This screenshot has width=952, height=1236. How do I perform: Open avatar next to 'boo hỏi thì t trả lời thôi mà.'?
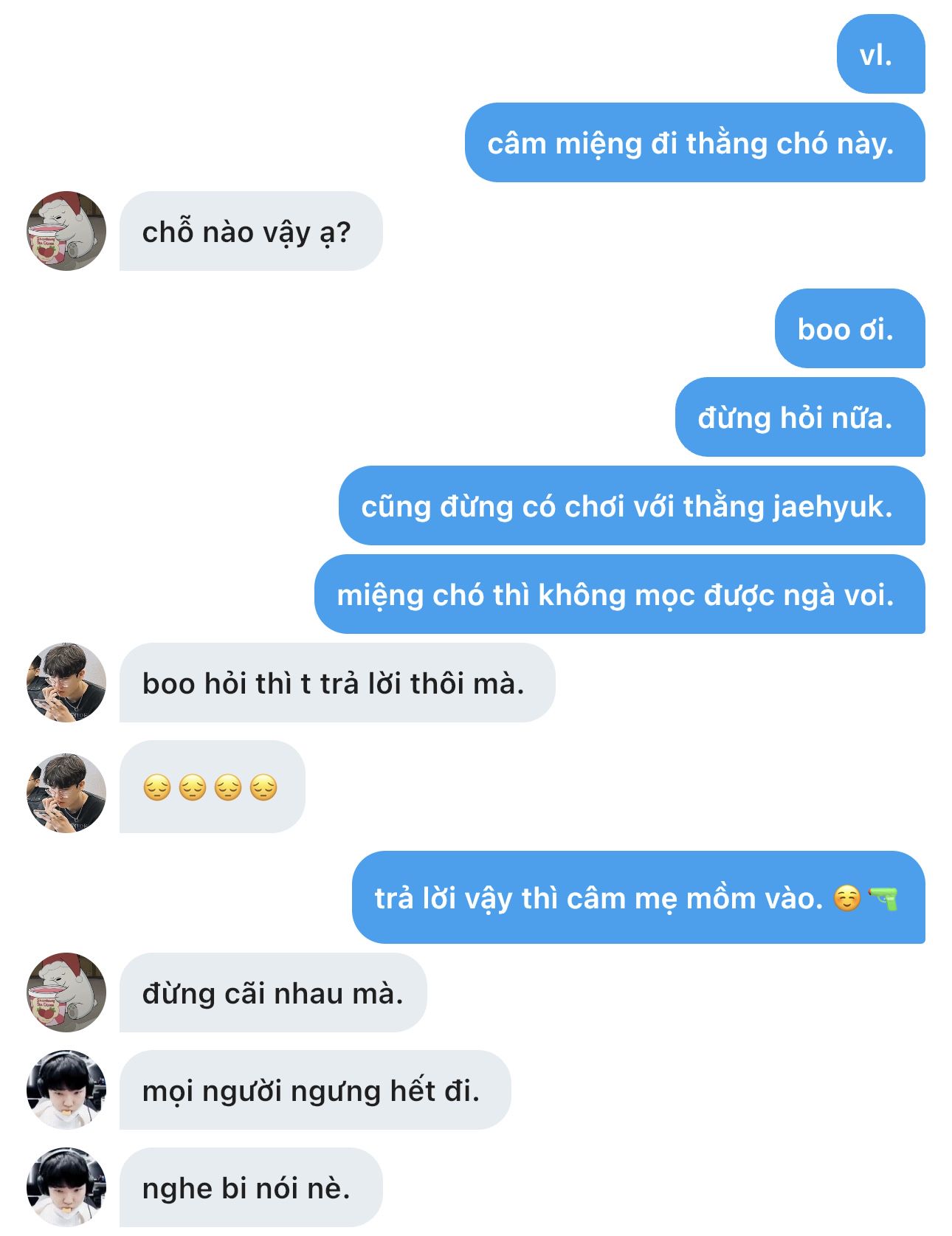pyautogui.click(x=66, y=683)
